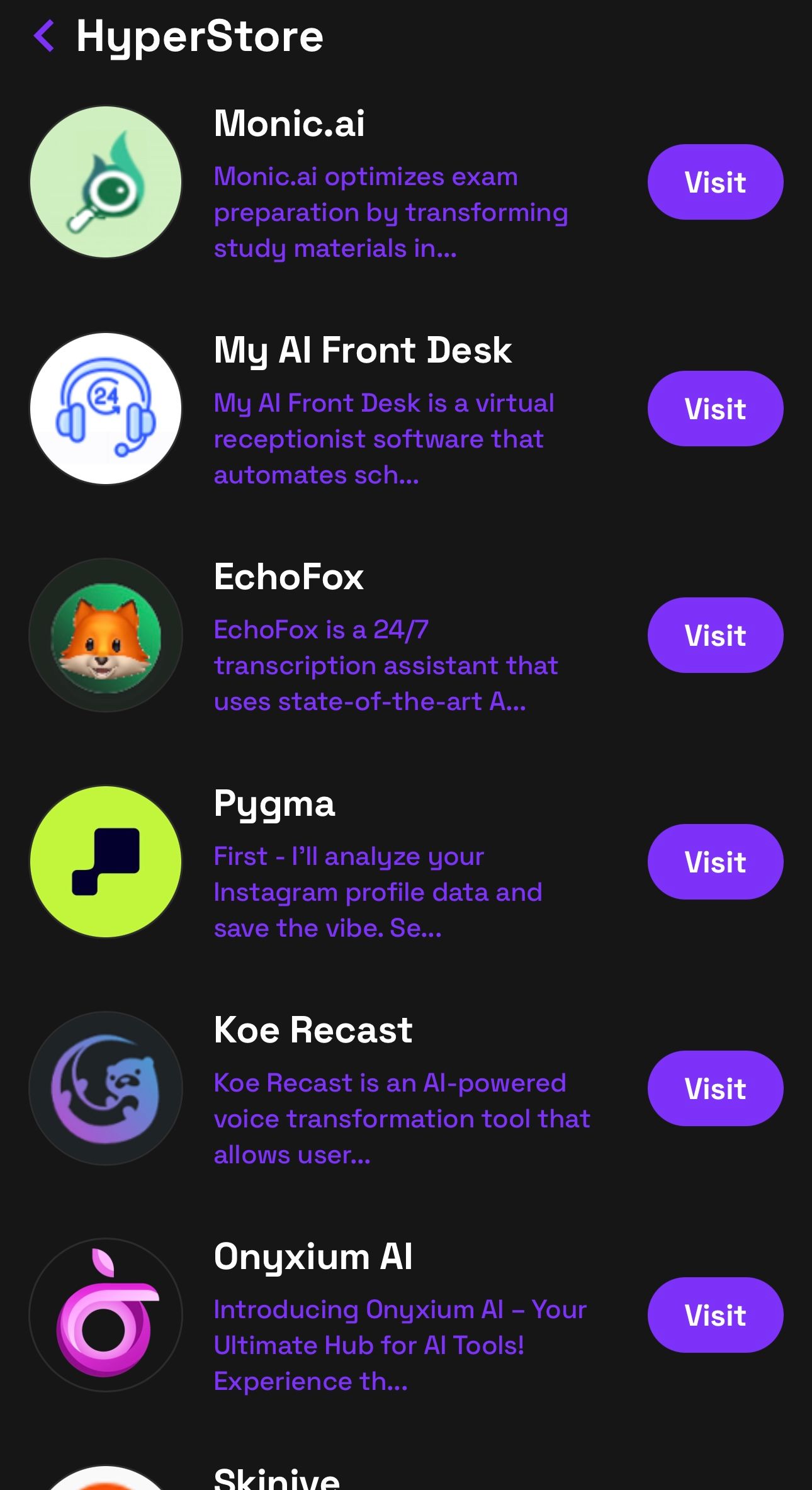This screenshot has width=812, height=1490.
Task: Select the HyperStore title heading
Action: pyautogui.click(x=199, y=36)
